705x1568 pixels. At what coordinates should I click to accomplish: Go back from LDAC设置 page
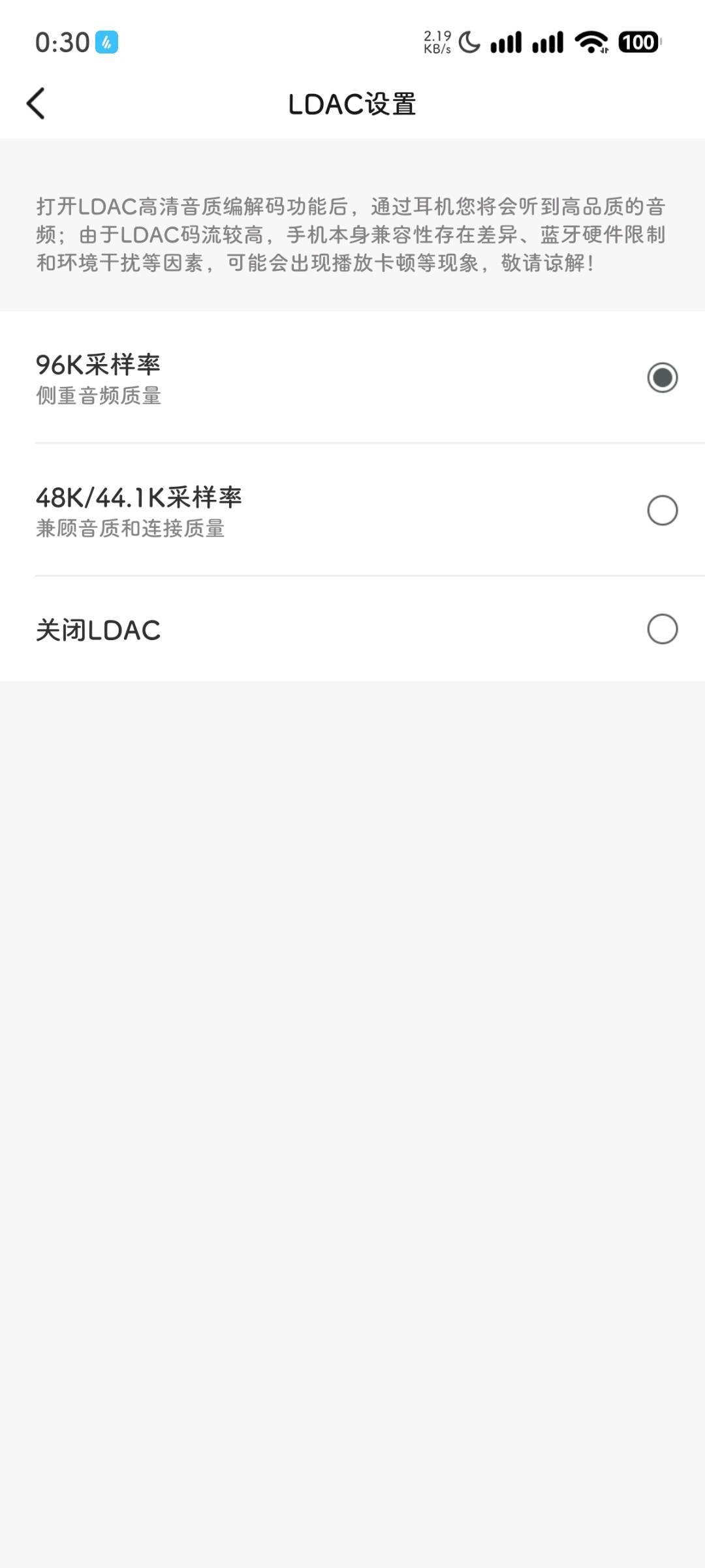[36, 104]
